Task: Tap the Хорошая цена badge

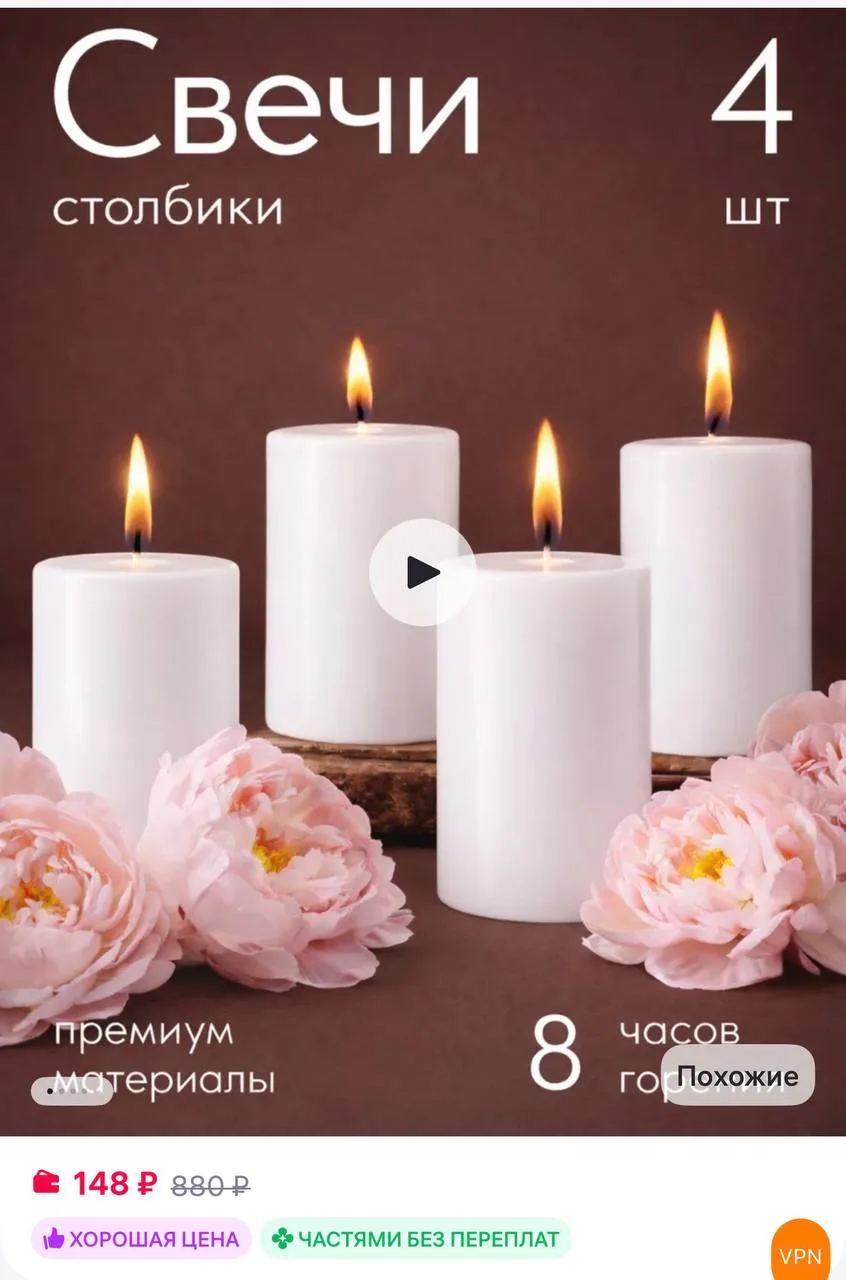Action: 141,1239
